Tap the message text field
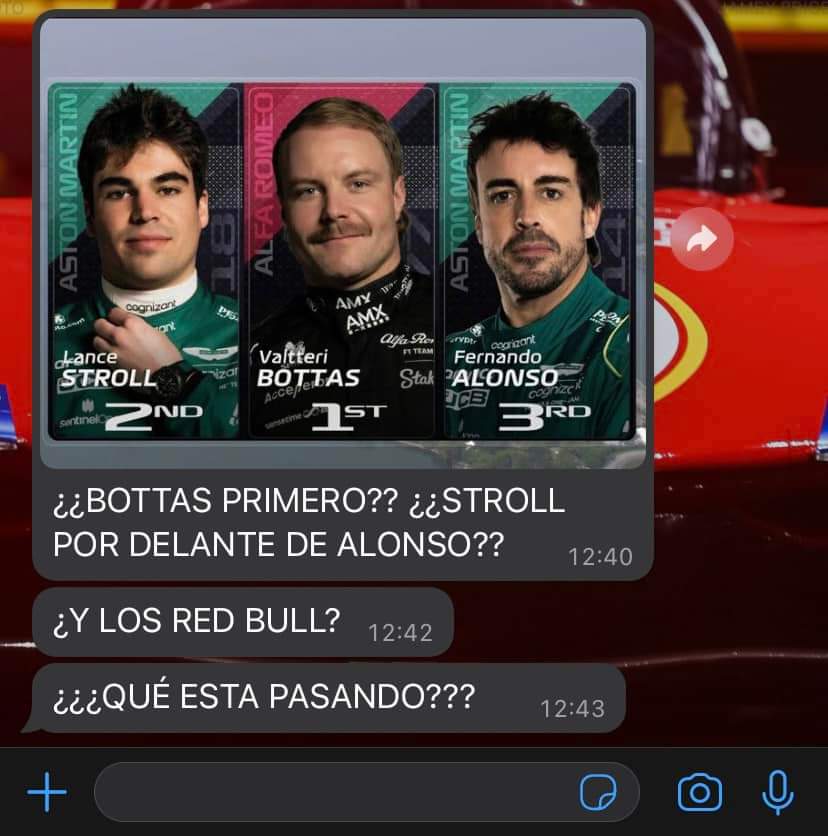 point(330,793)
